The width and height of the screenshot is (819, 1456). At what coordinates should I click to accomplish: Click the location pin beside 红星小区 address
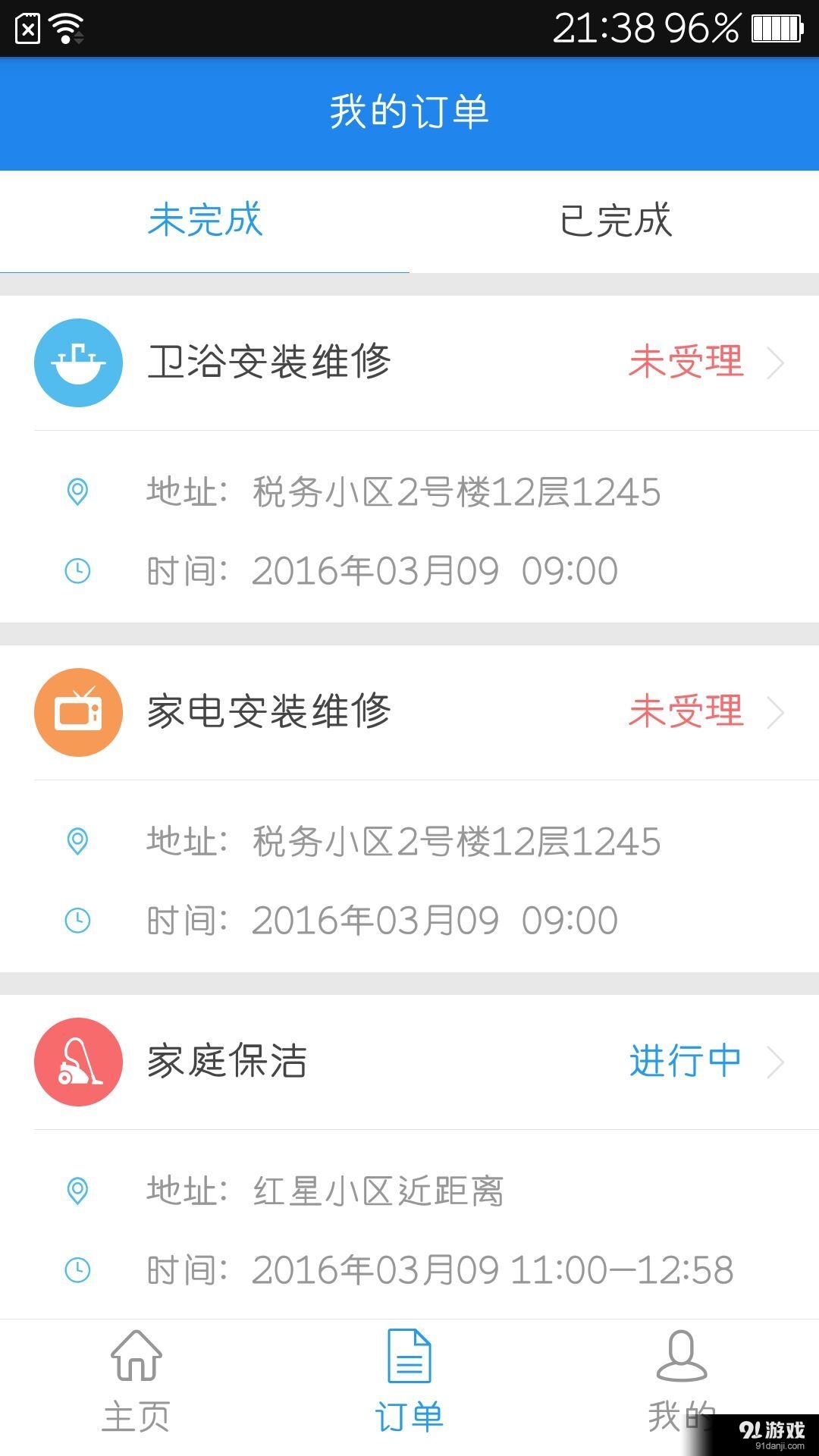click(78, 1192)
